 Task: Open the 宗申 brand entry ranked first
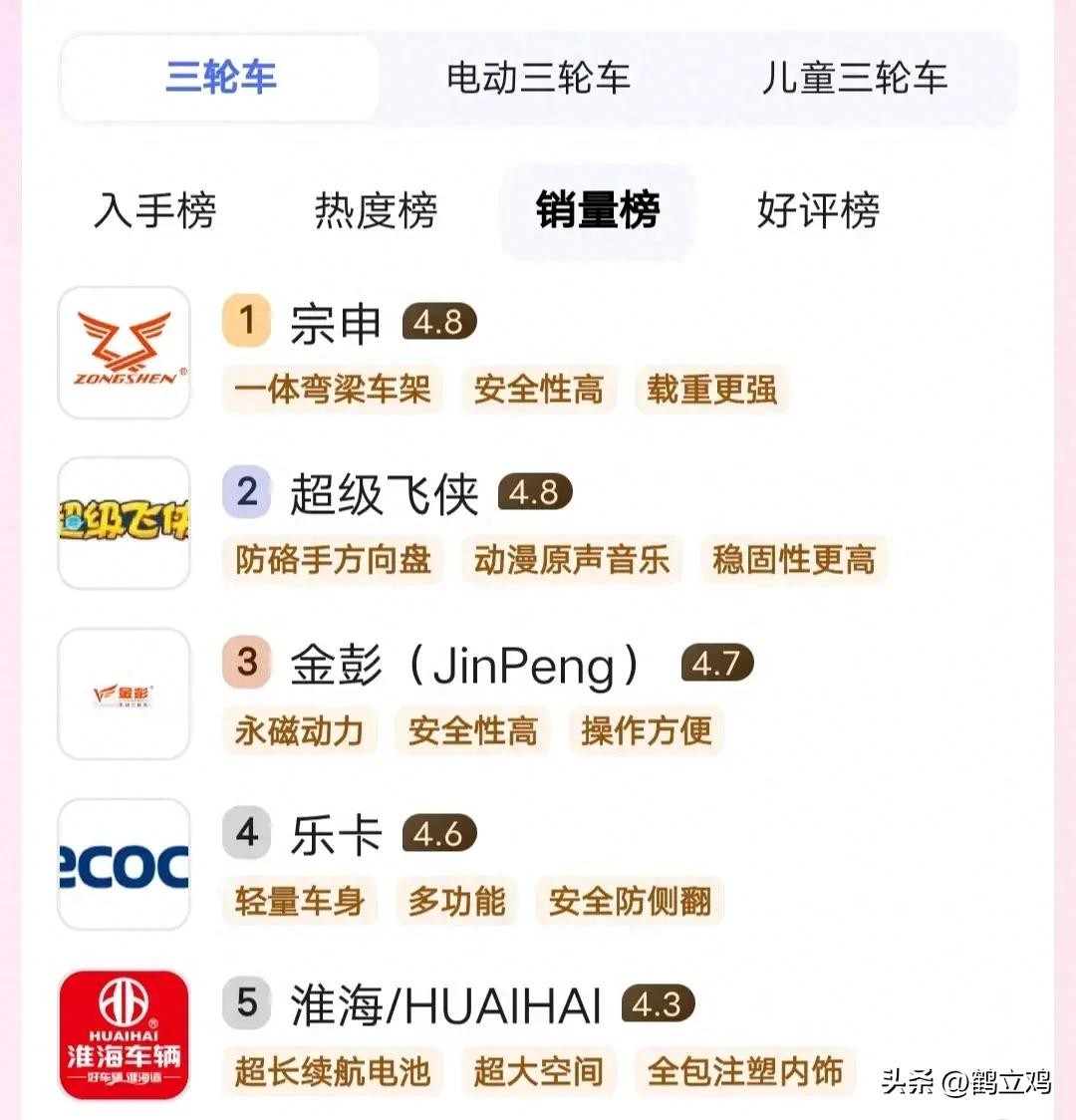point(336,324)
